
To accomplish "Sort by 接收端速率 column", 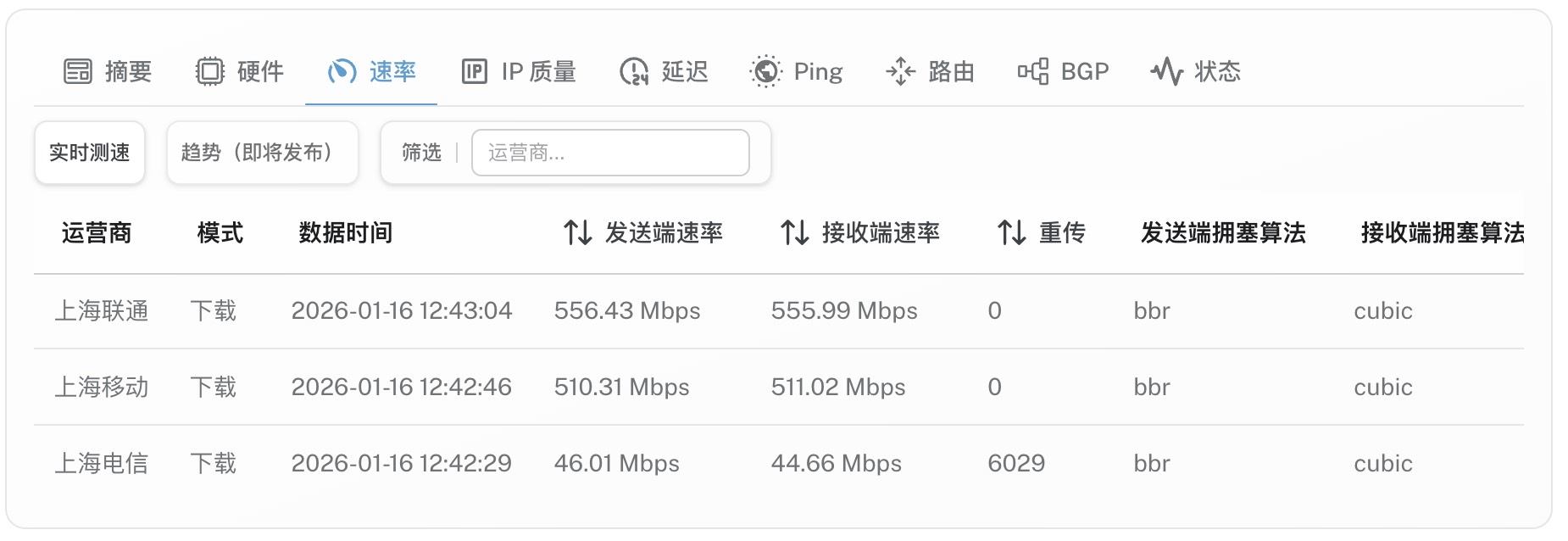I will click(x=795, y=232).
